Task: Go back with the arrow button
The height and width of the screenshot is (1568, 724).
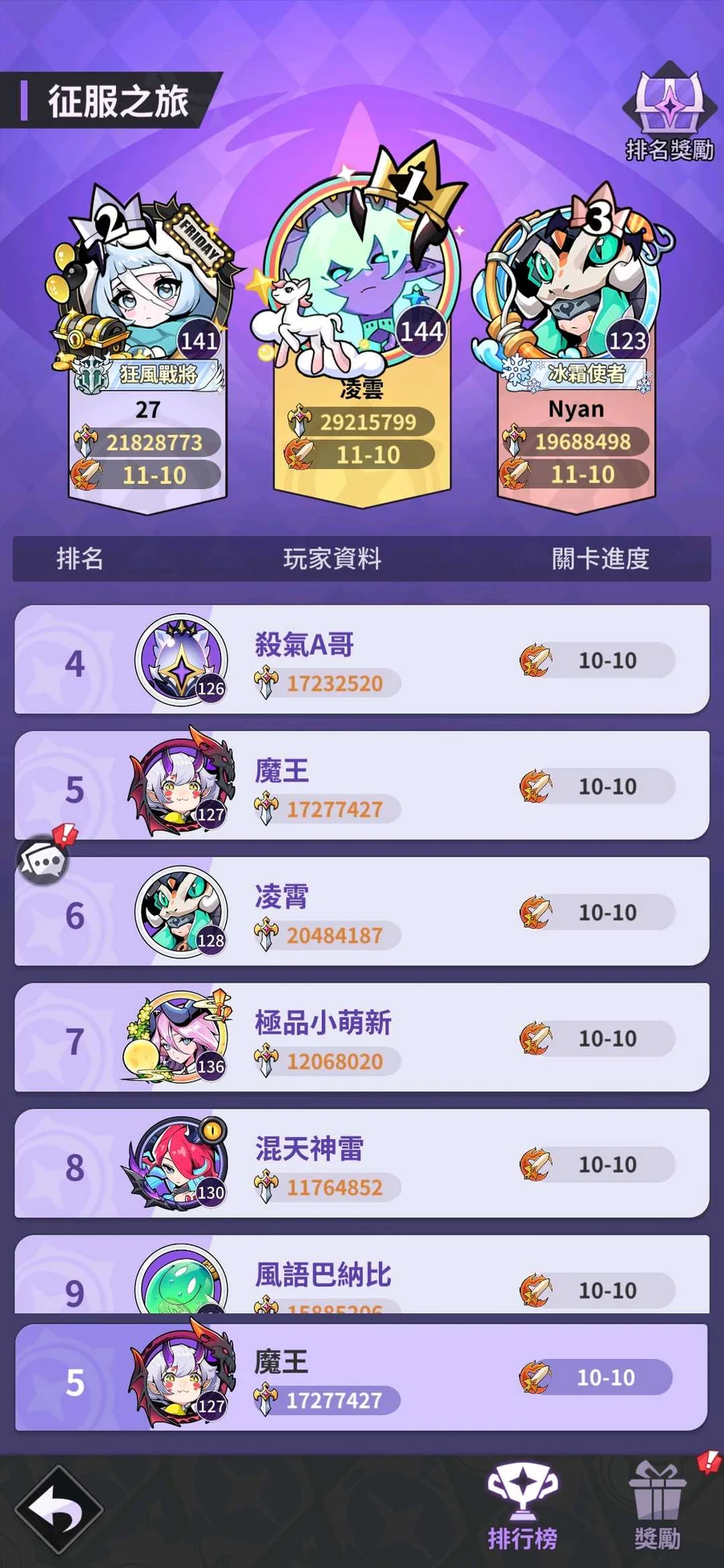Action: pos(59,1508)
